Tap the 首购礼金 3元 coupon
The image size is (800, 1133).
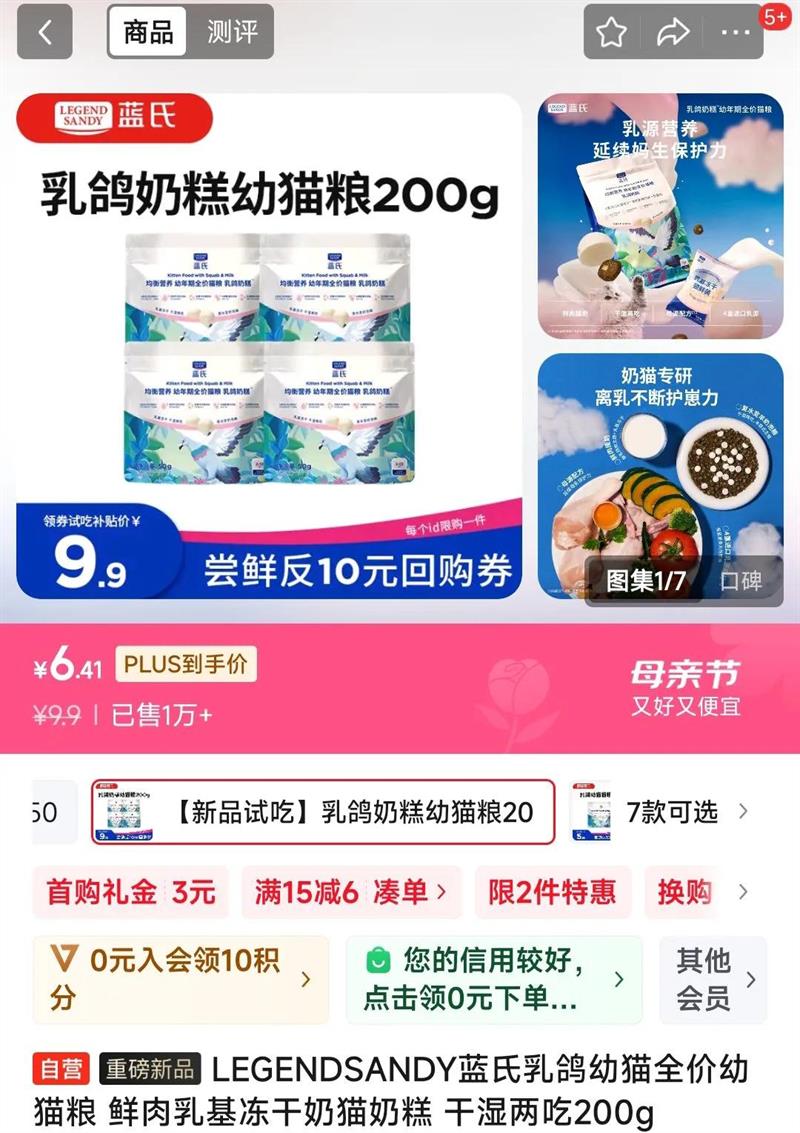point(131,892)
